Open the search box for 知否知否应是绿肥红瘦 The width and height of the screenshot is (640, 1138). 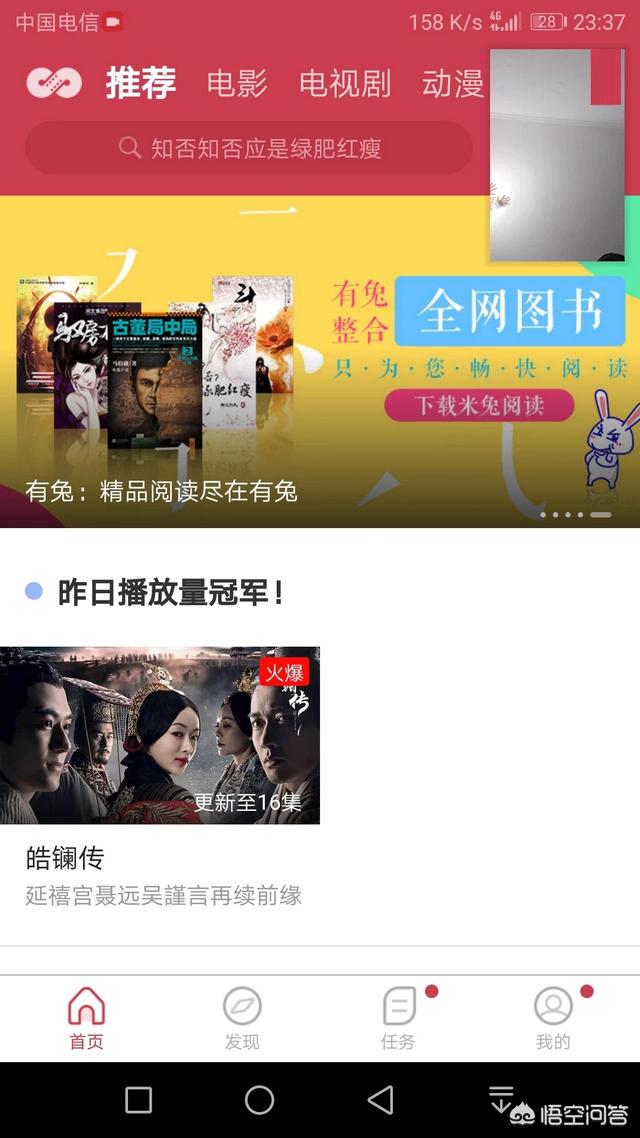(x=250, y=149)
